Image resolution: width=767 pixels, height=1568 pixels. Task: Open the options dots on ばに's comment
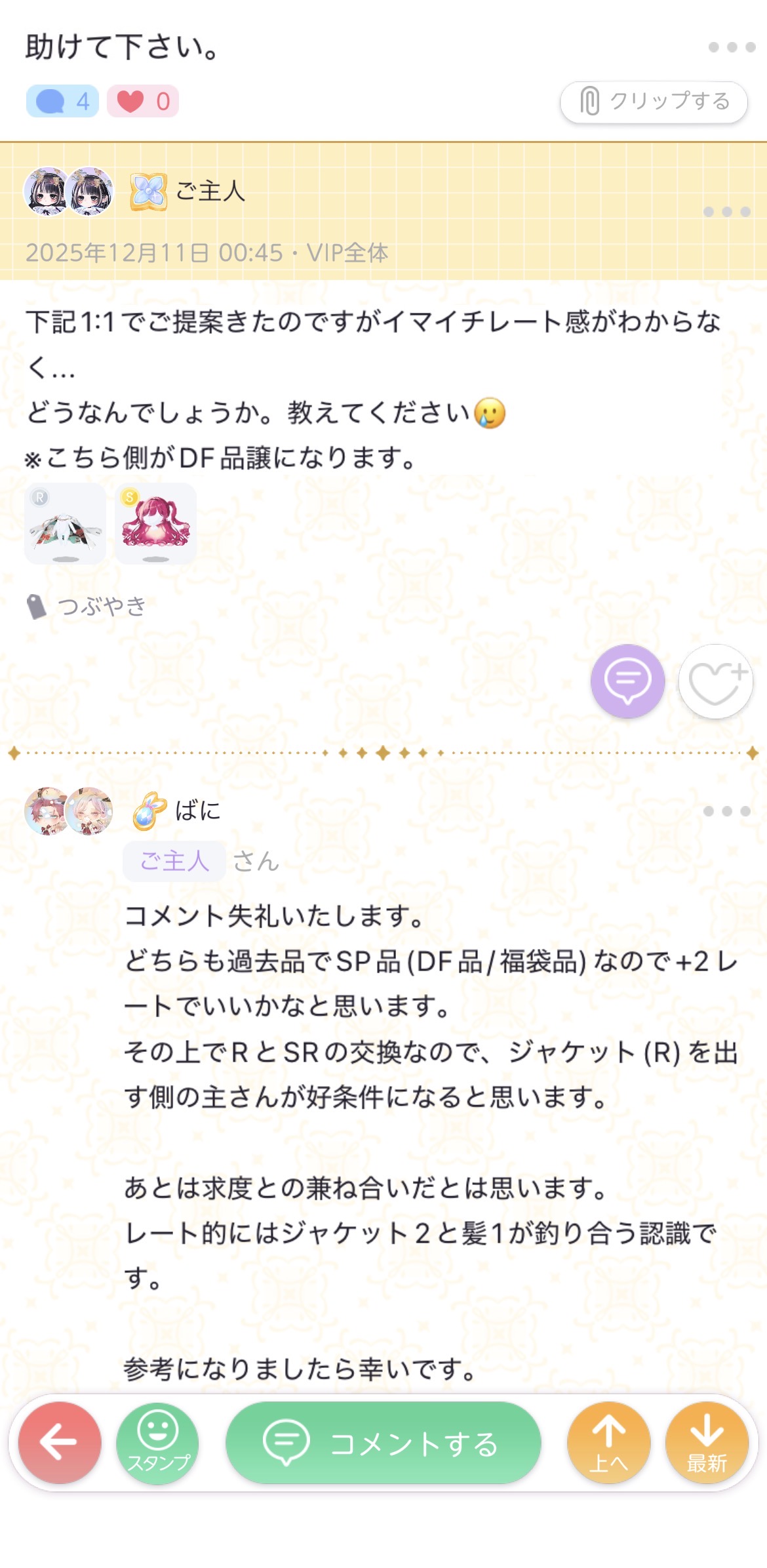pyautogui.click(x=726, y=811)
